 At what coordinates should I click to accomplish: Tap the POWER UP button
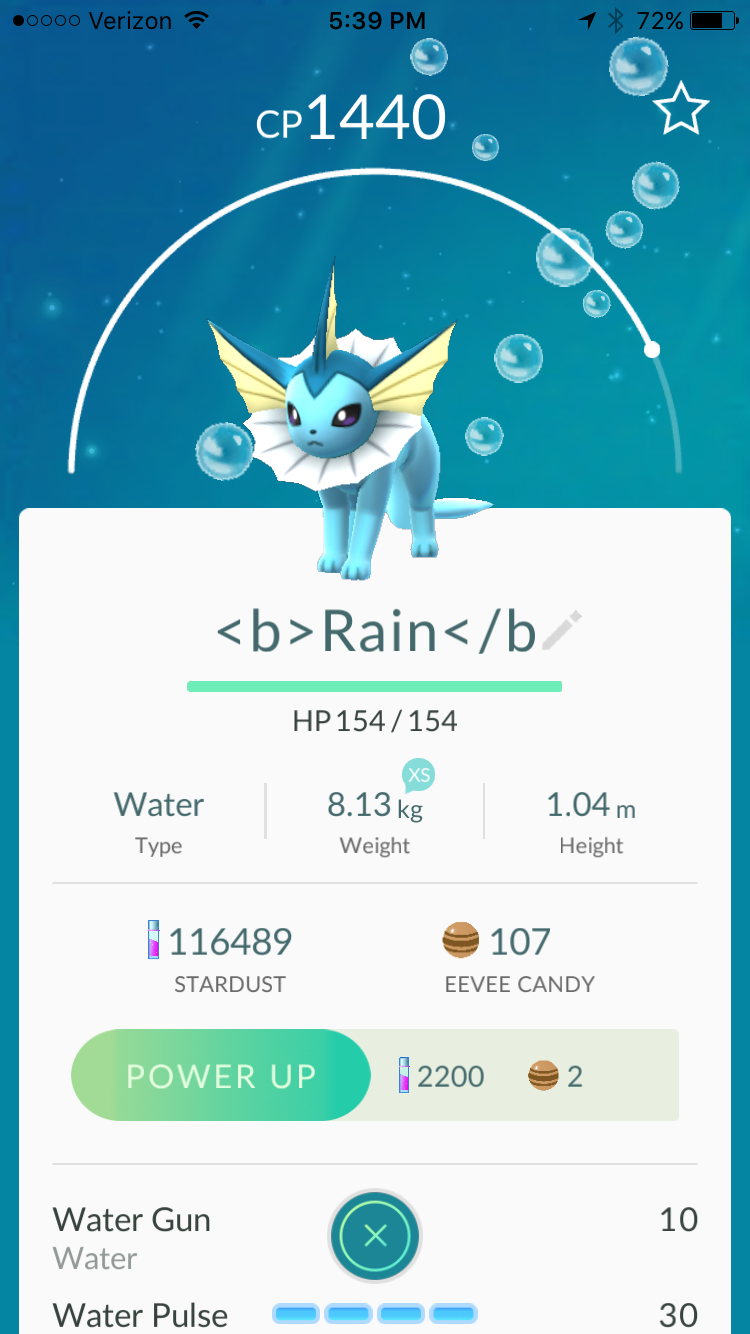[221, 1076]
